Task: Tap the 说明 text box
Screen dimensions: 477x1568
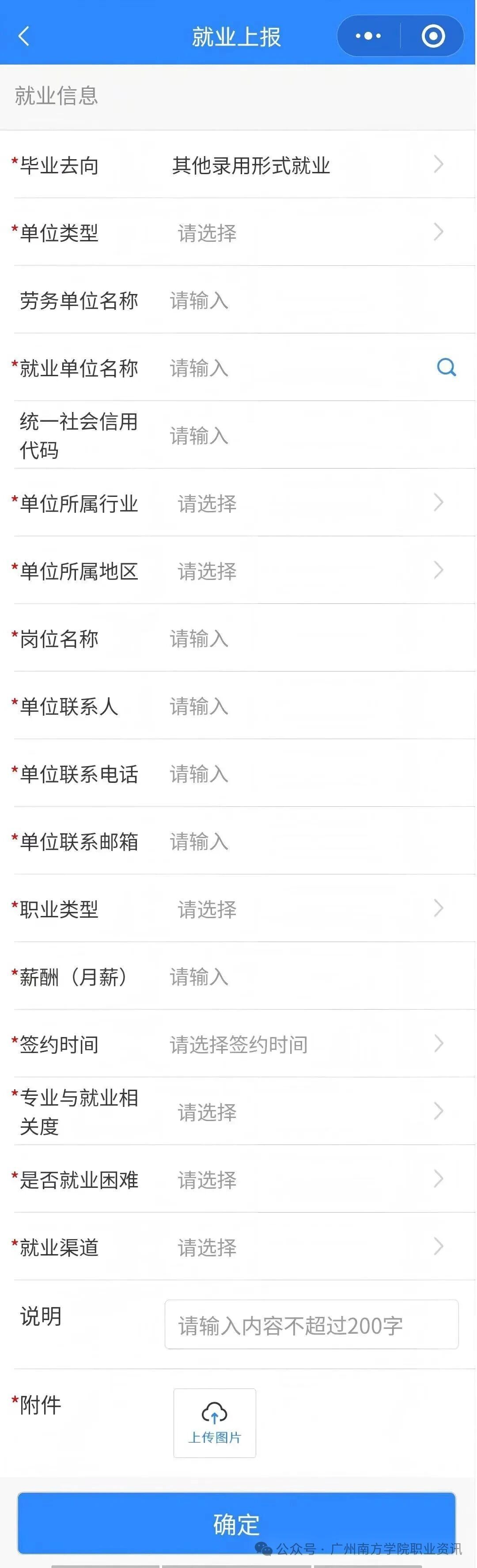Action: pos(311,1325)
